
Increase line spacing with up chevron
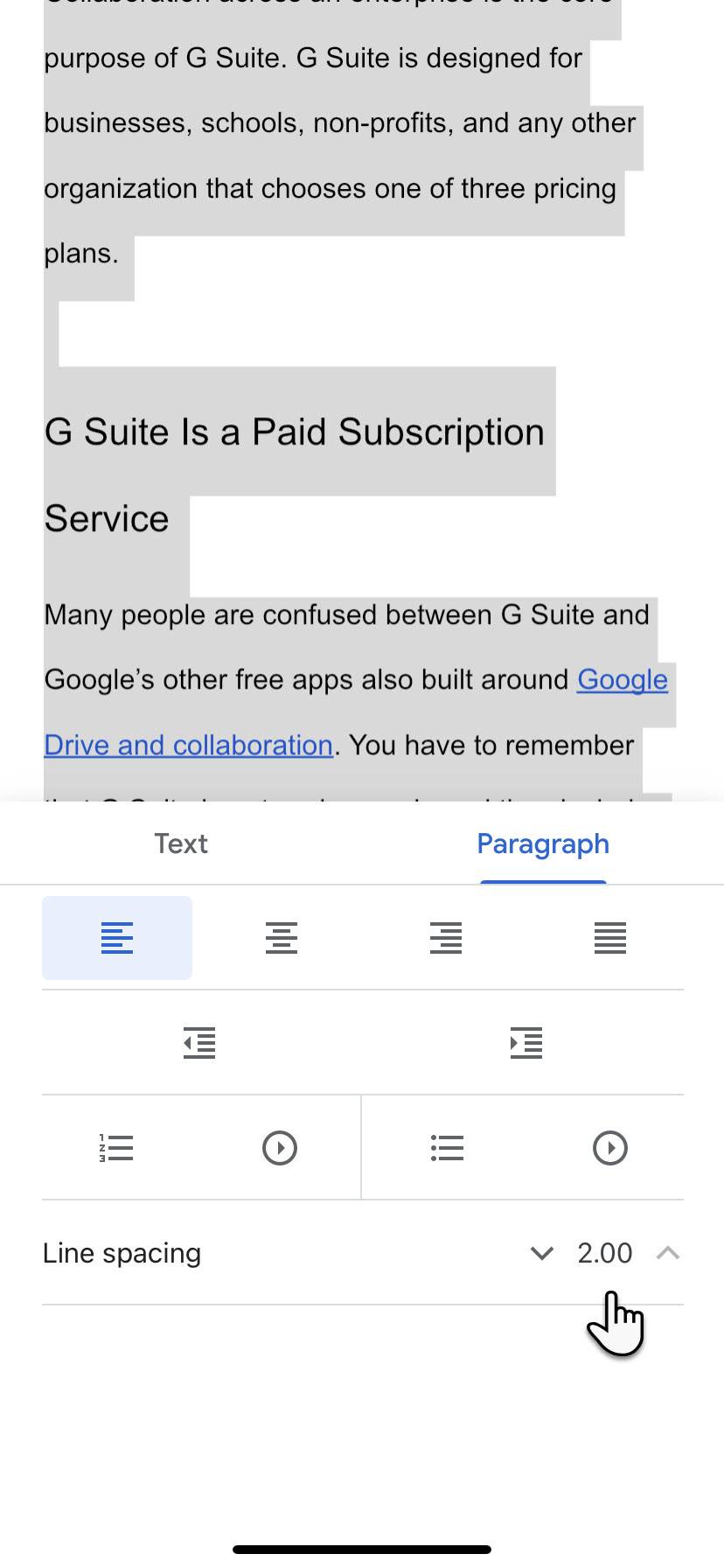(668, 1253)
